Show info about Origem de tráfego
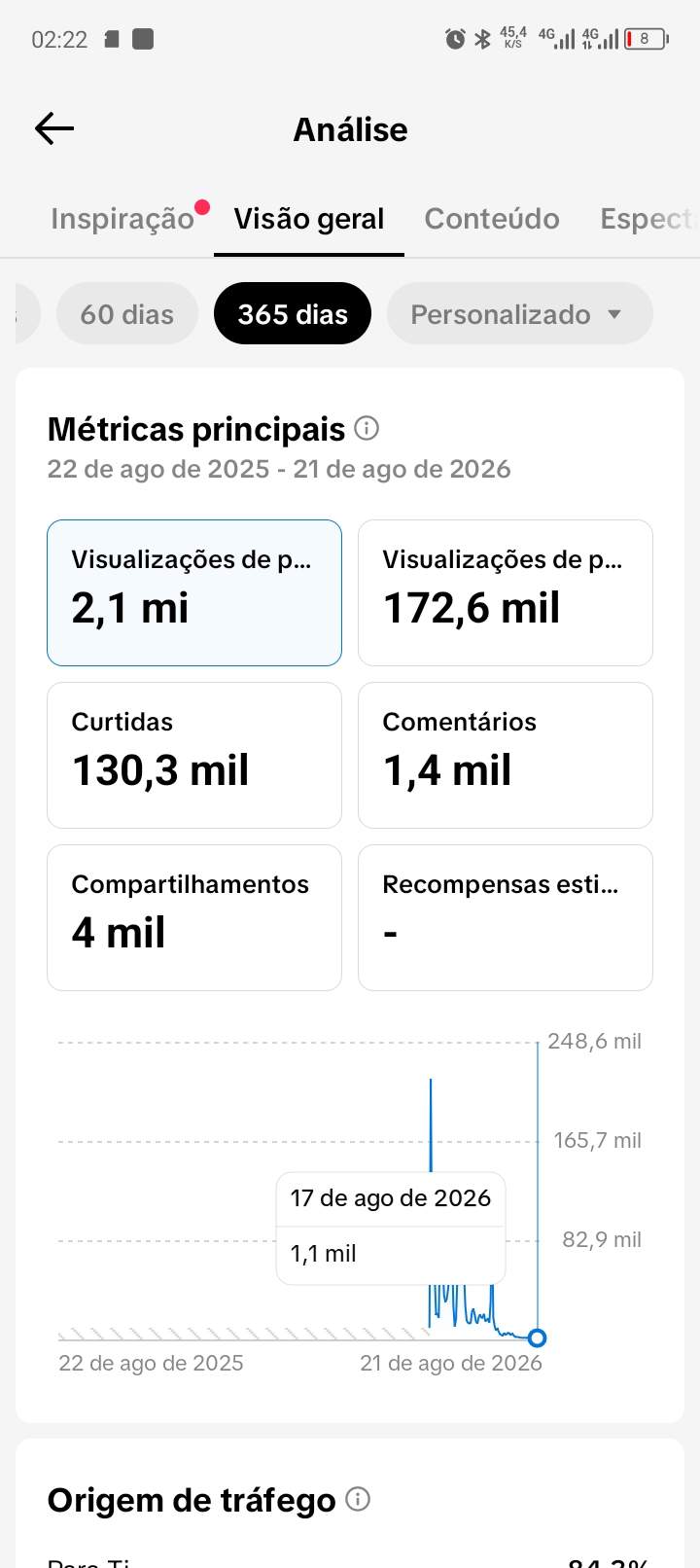This screenshot has height=1568, width=700. coord(358,1499)
